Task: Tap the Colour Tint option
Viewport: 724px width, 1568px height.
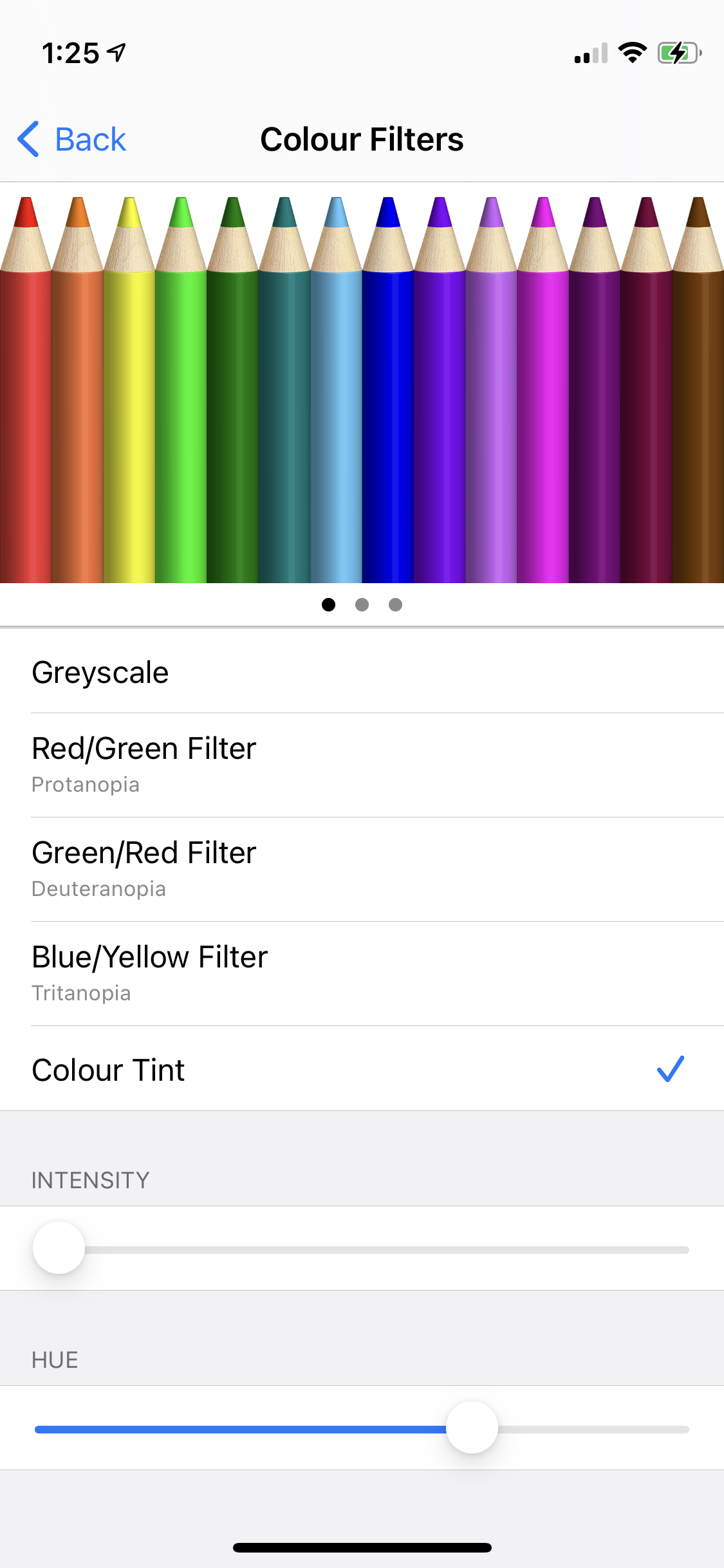Action: click(x=360, y=1070)
